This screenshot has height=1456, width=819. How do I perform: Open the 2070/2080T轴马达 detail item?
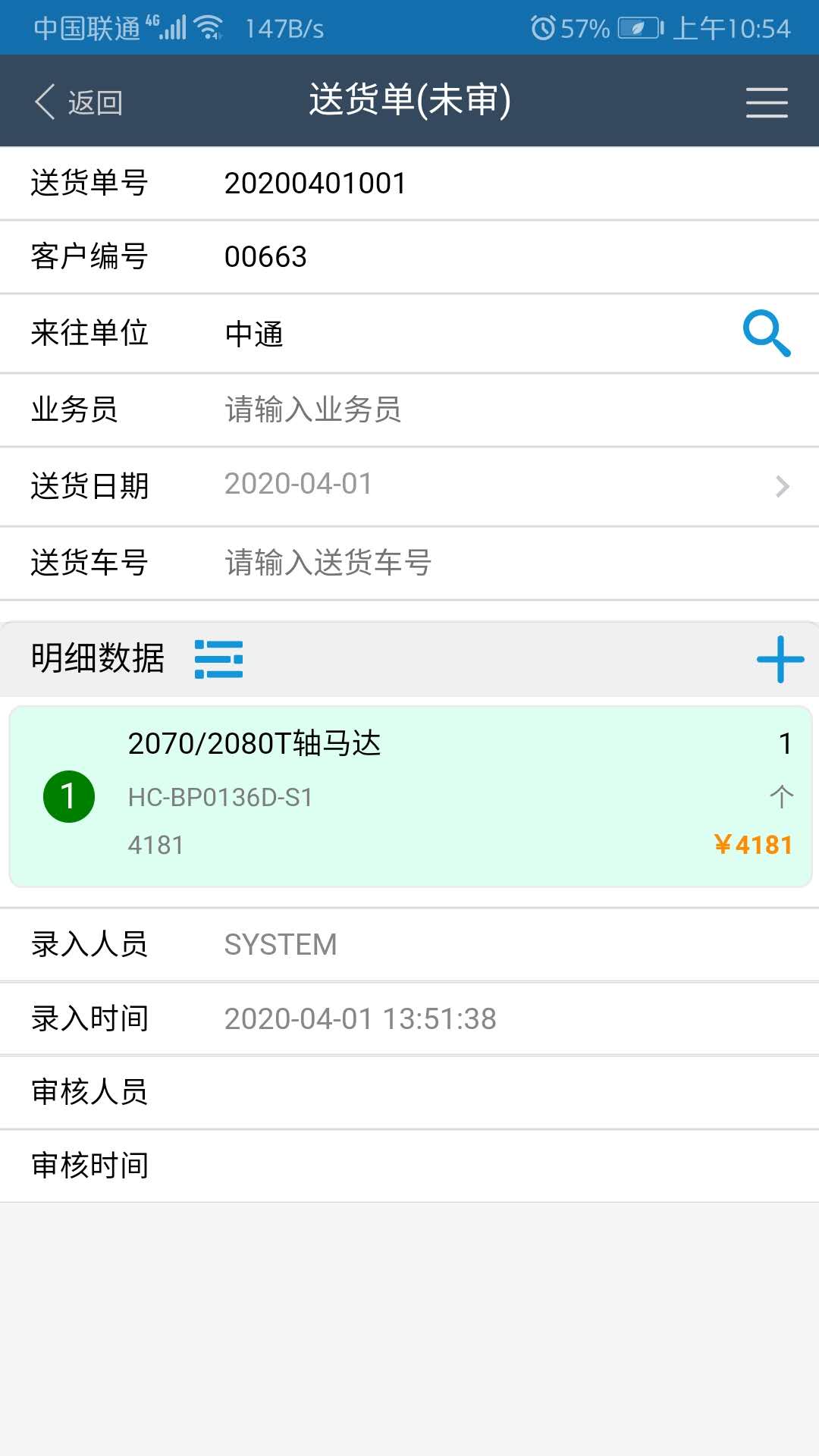tap(409, 795)
